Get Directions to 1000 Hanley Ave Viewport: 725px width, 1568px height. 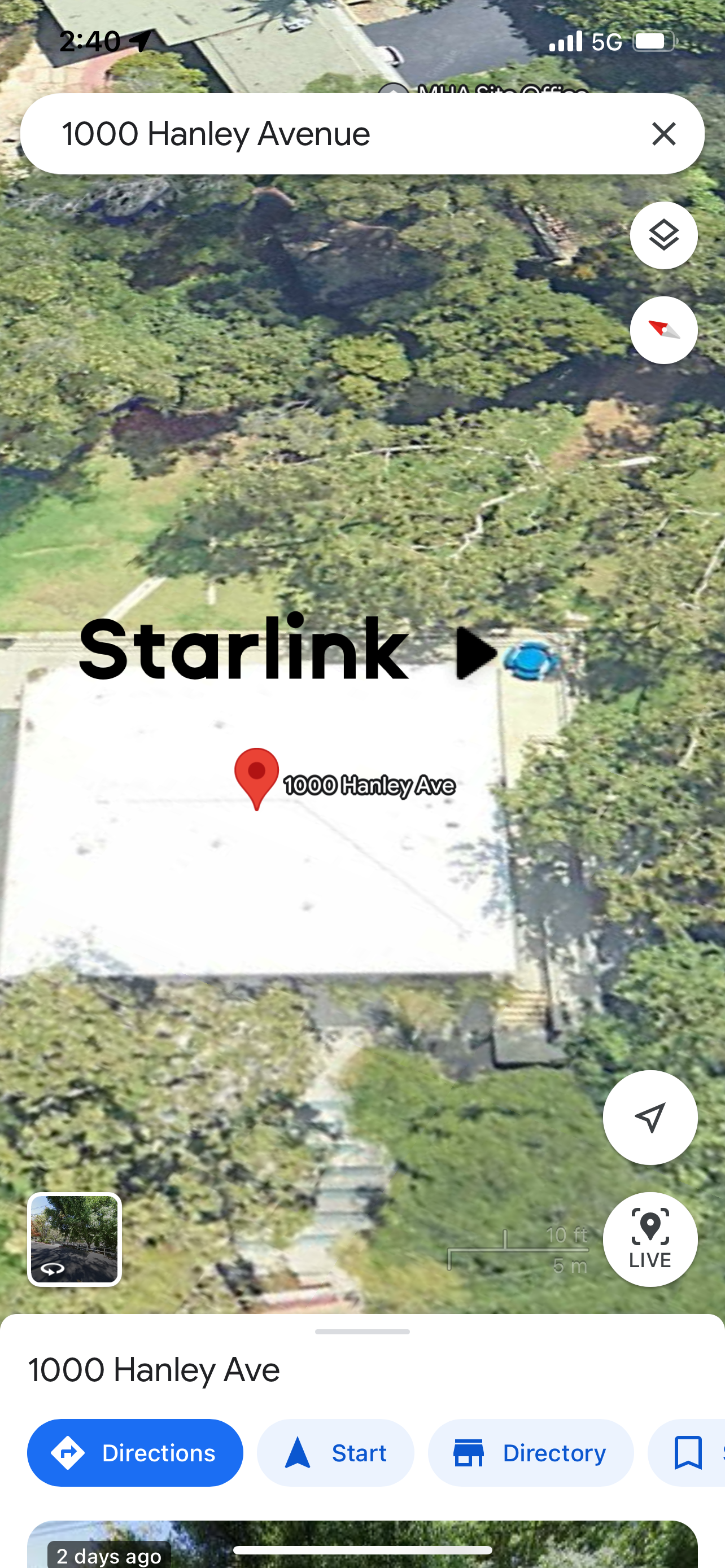135,1453
